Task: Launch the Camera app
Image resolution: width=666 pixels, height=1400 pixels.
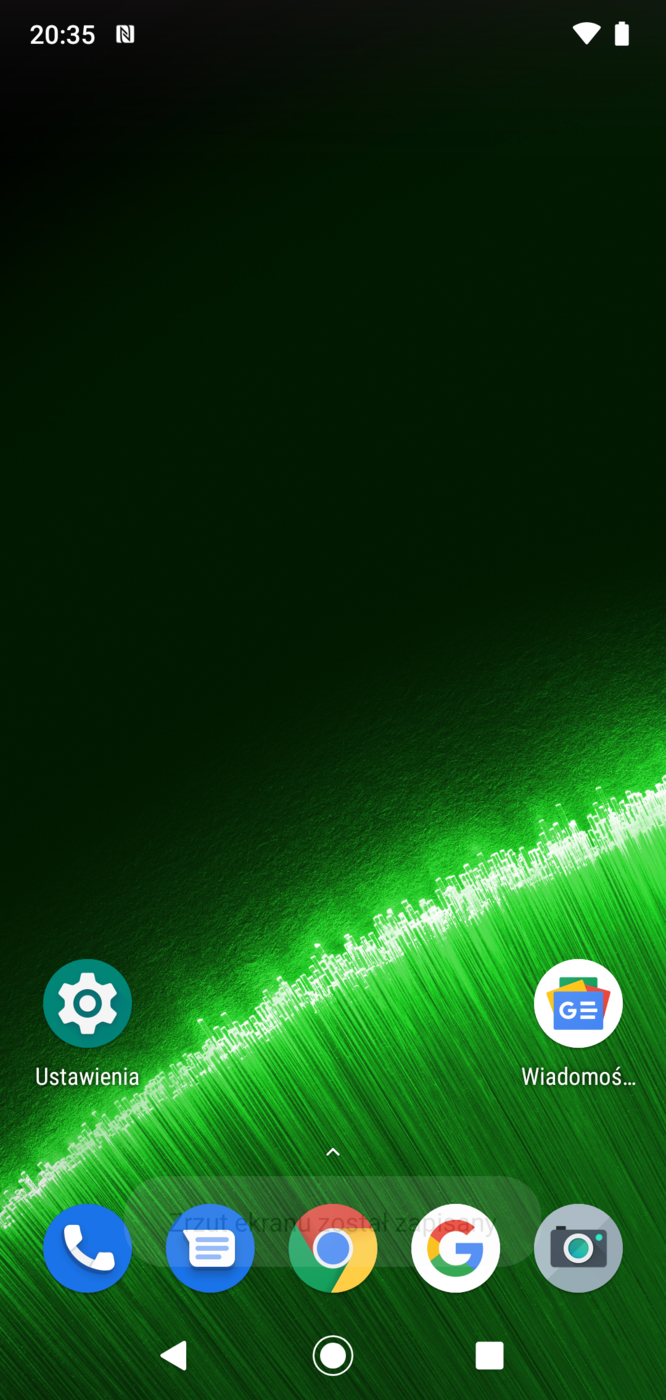Action: pos(578,1247)
